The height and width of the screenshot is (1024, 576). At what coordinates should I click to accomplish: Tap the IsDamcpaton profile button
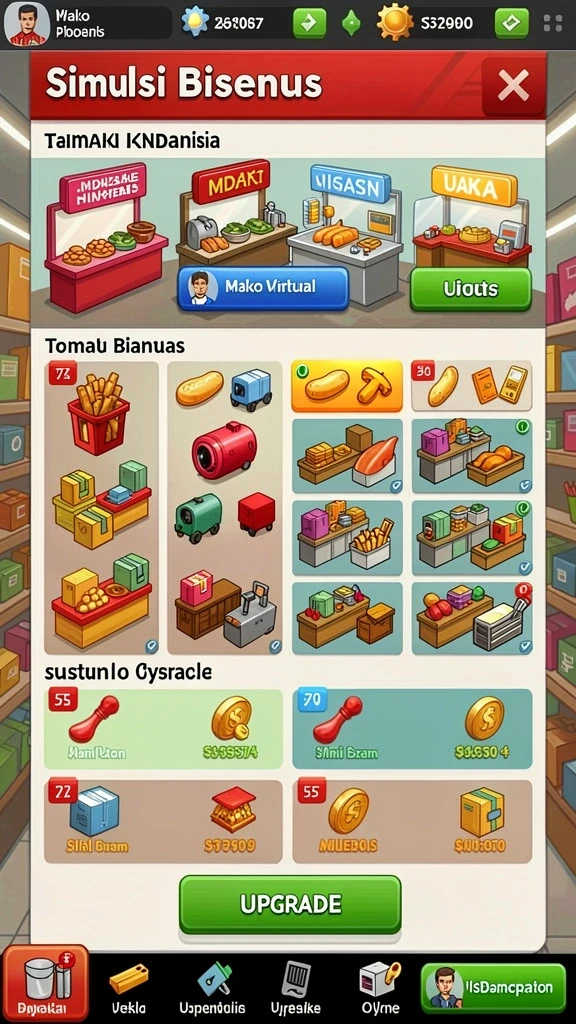(x=493, y=987)
